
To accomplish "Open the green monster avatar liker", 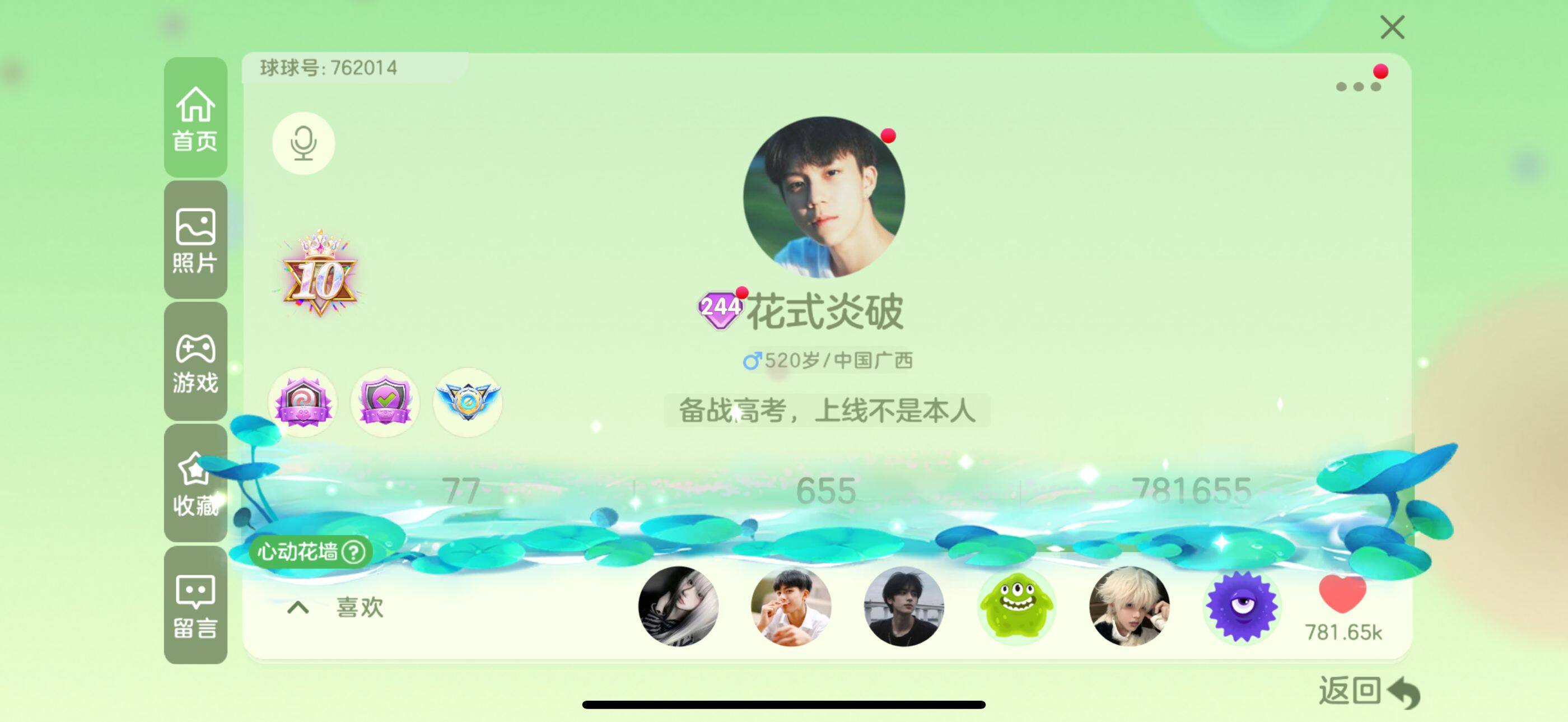I will [x=1016, y=605].
